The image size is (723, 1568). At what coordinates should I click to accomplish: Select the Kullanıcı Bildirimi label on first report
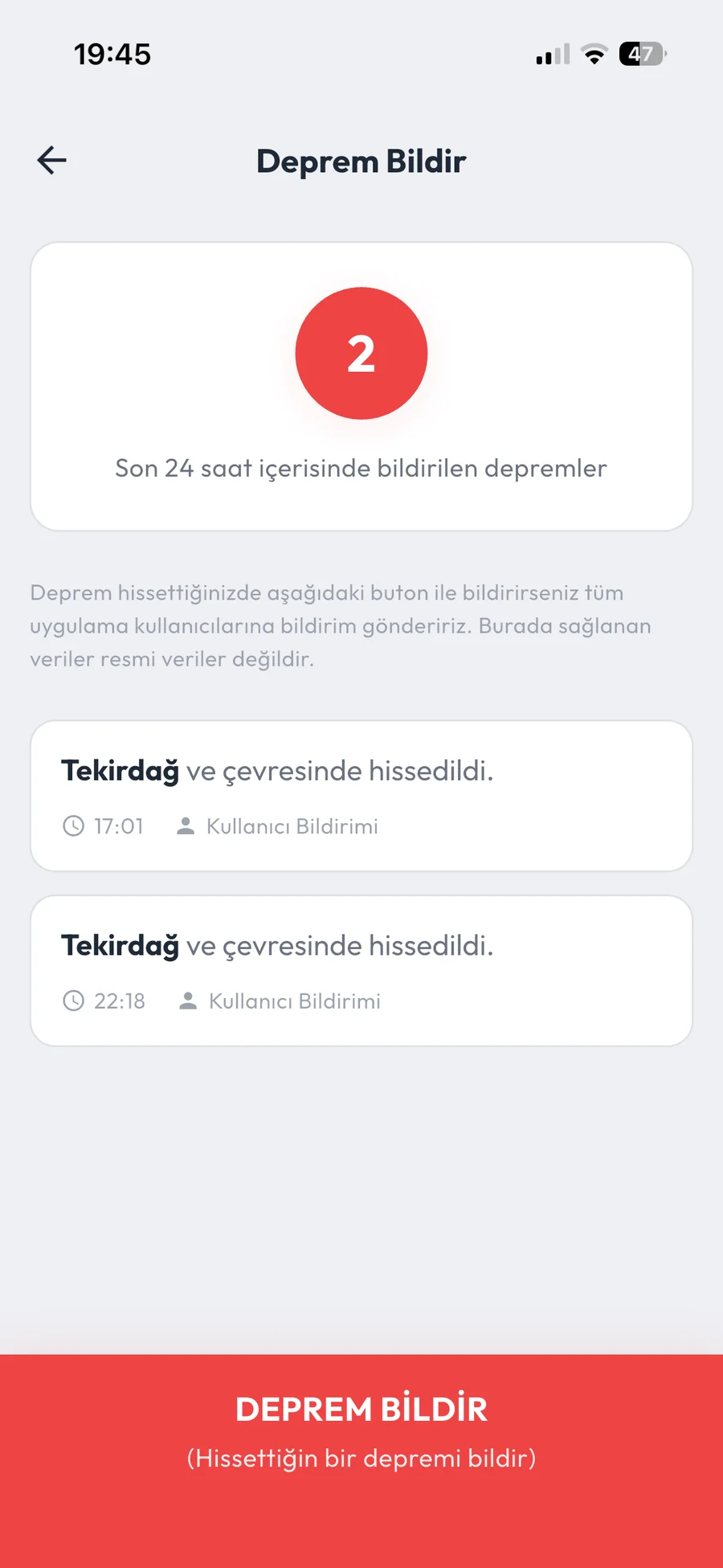click(x=293, y=826)
